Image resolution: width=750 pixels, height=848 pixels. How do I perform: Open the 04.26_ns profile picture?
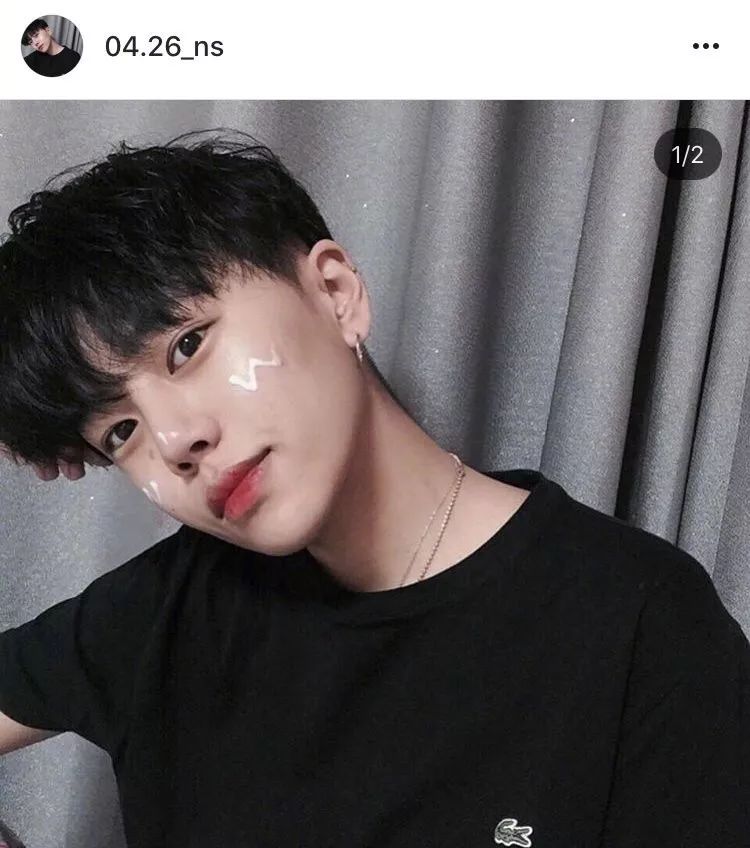click(51, 47)
